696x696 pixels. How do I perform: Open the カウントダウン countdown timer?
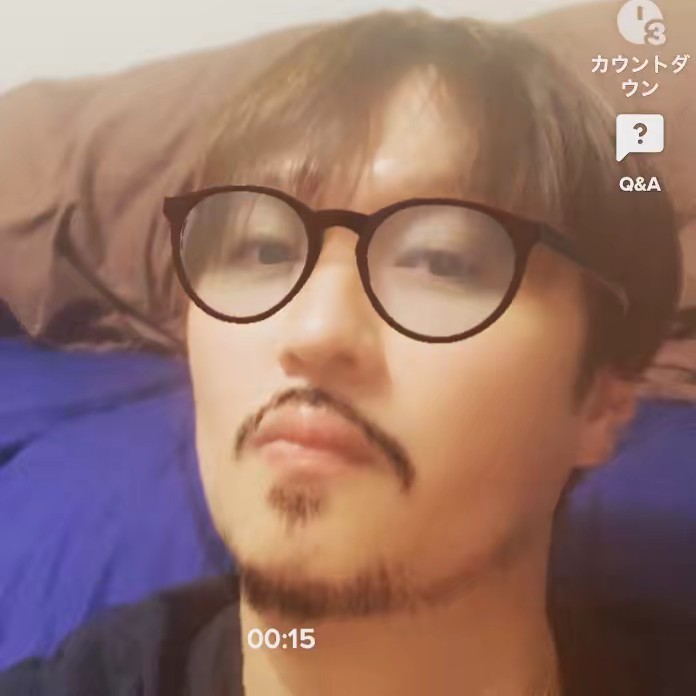(x=640, y=24)
